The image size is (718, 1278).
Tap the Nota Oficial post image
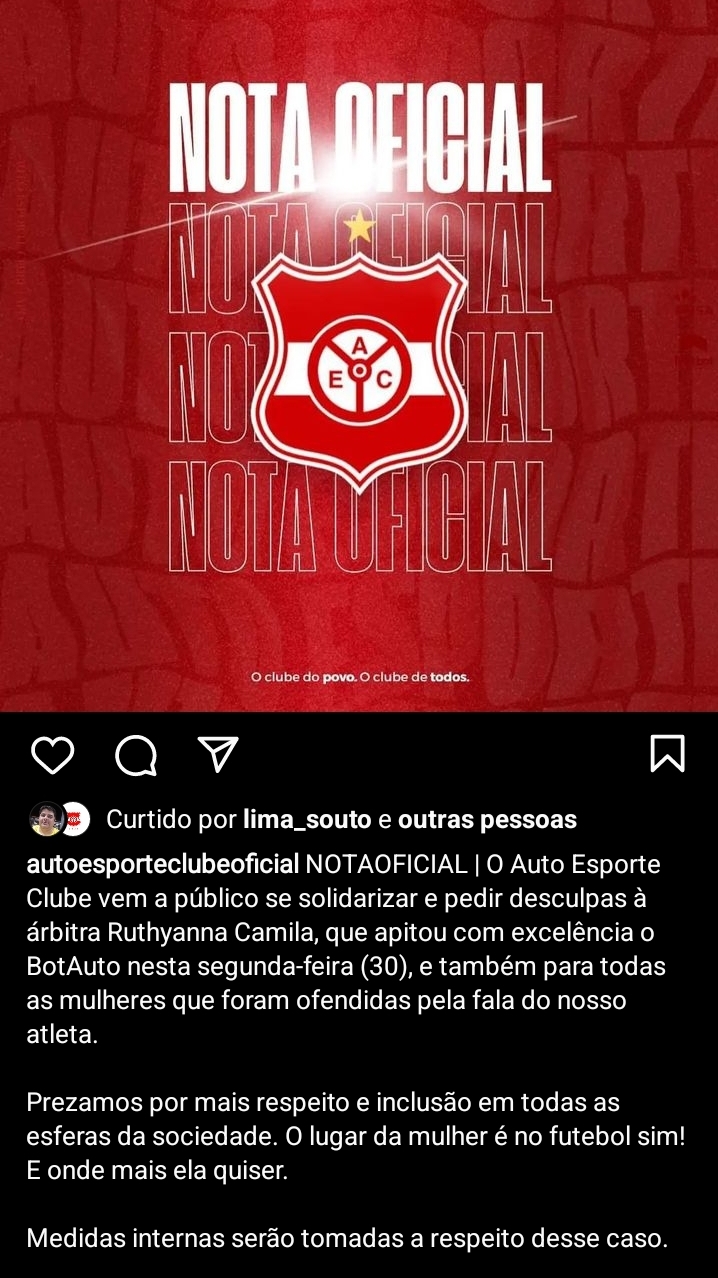click(x=359, y=356)
